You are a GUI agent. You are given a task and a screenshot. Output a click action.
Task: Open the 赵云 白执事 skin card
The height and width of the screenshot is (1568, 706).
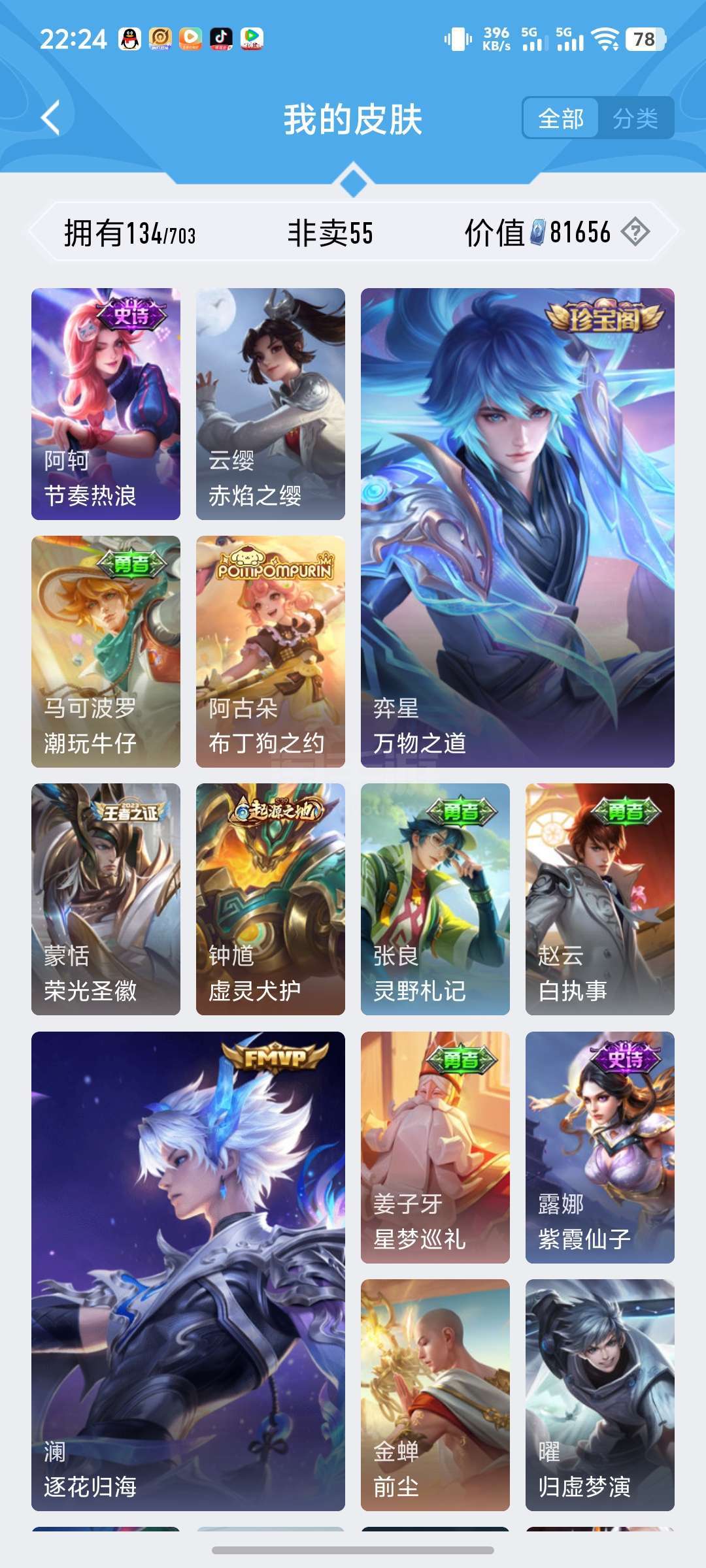[x=600, y=899]
